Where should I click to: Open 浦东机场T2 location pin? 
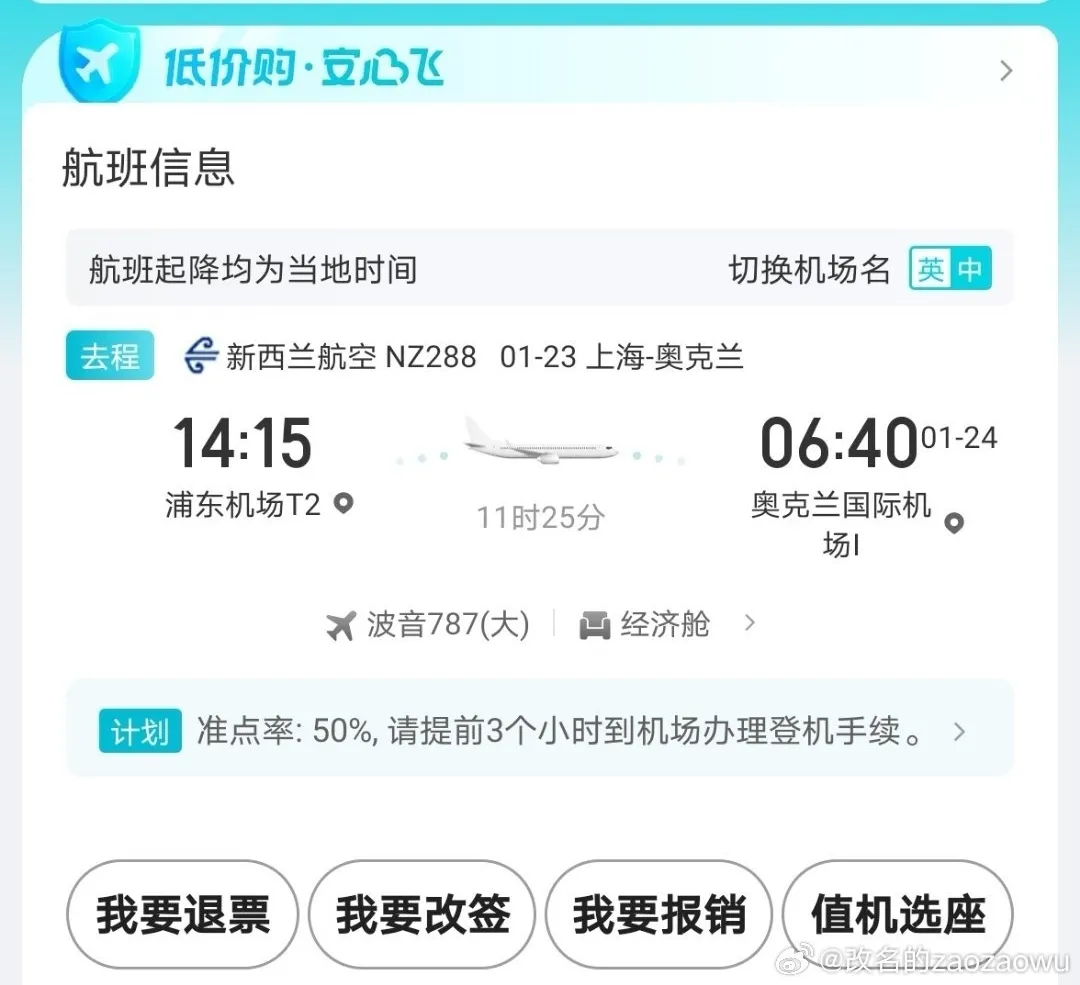point(343,504)
